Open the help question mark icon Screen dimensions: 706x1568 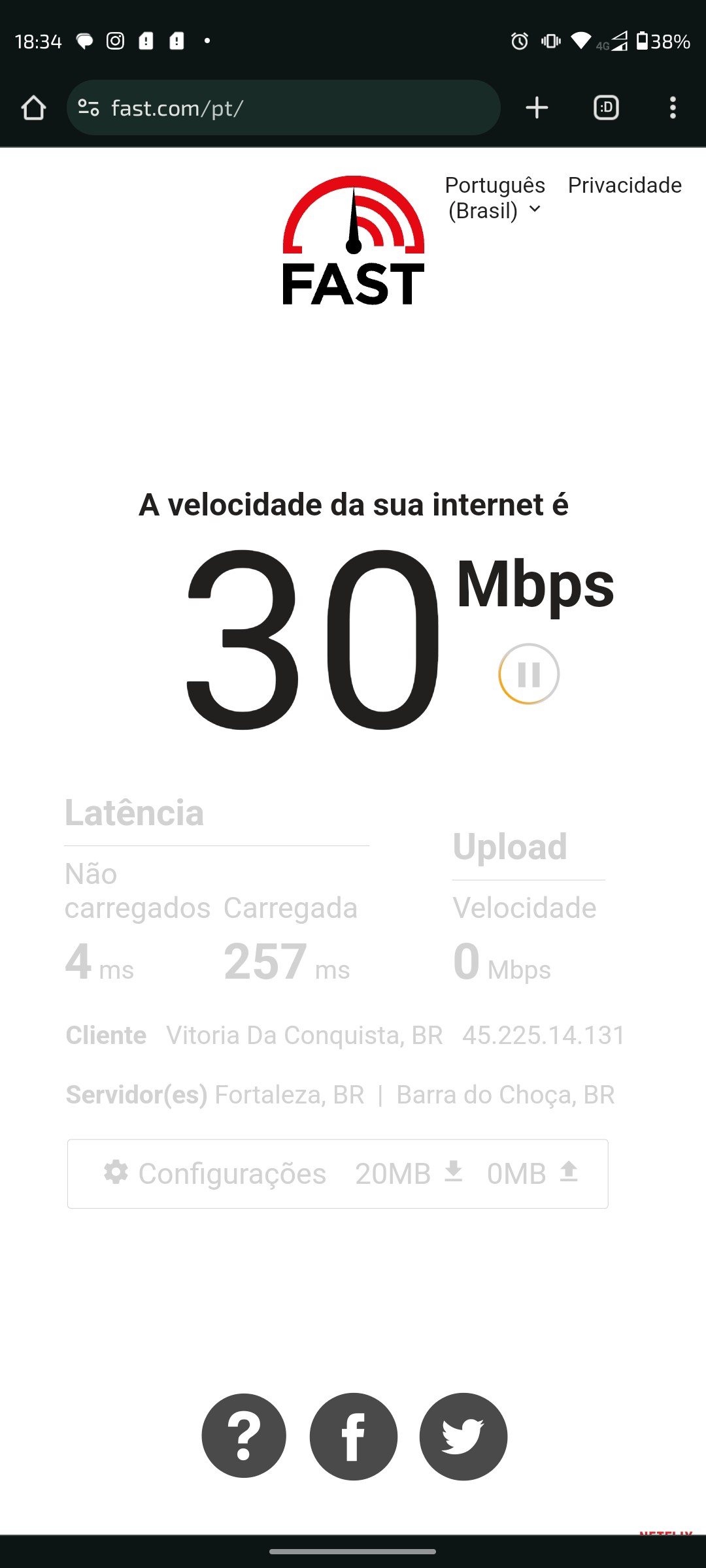click(x=244, y=1436)
